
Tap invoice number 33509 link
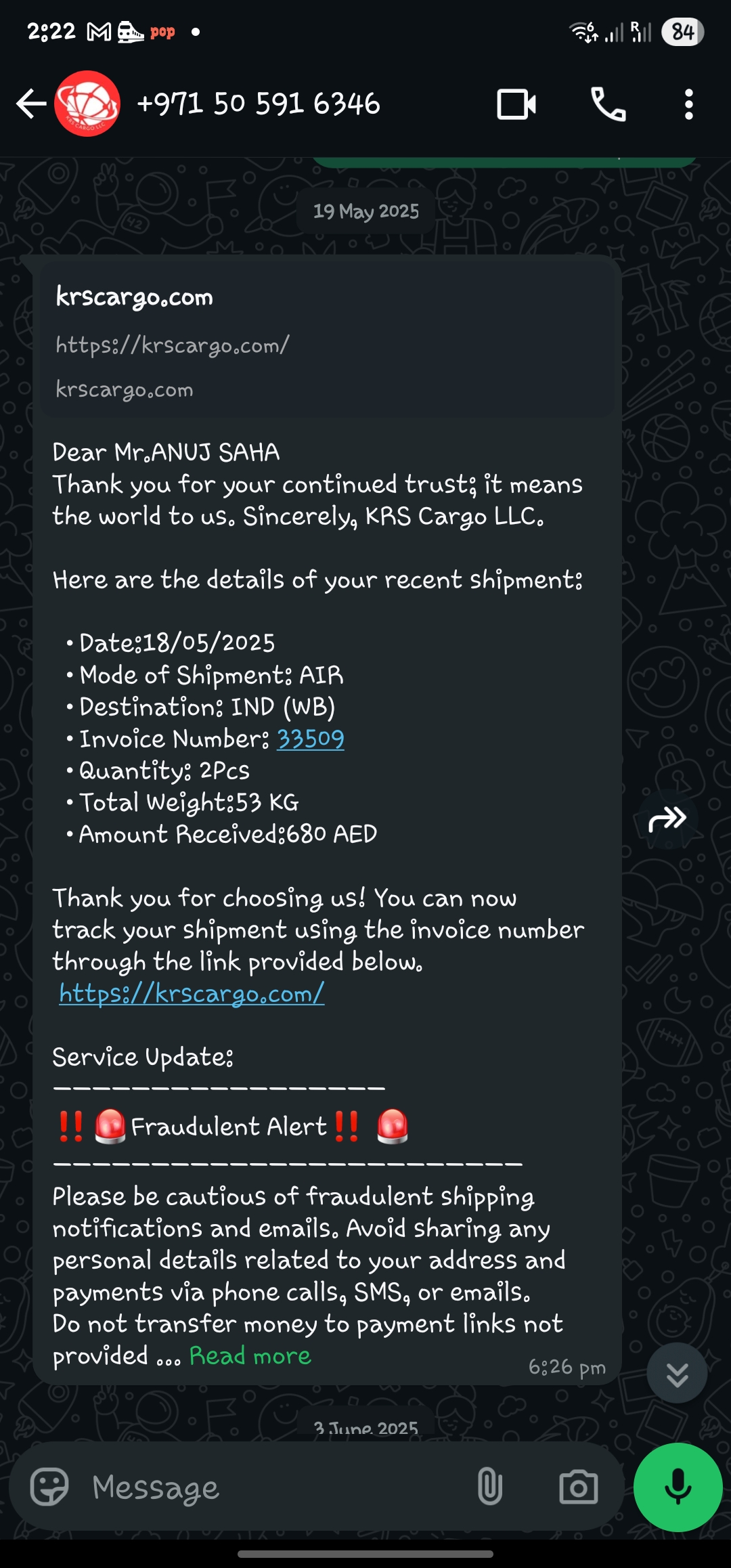(310, 739)
